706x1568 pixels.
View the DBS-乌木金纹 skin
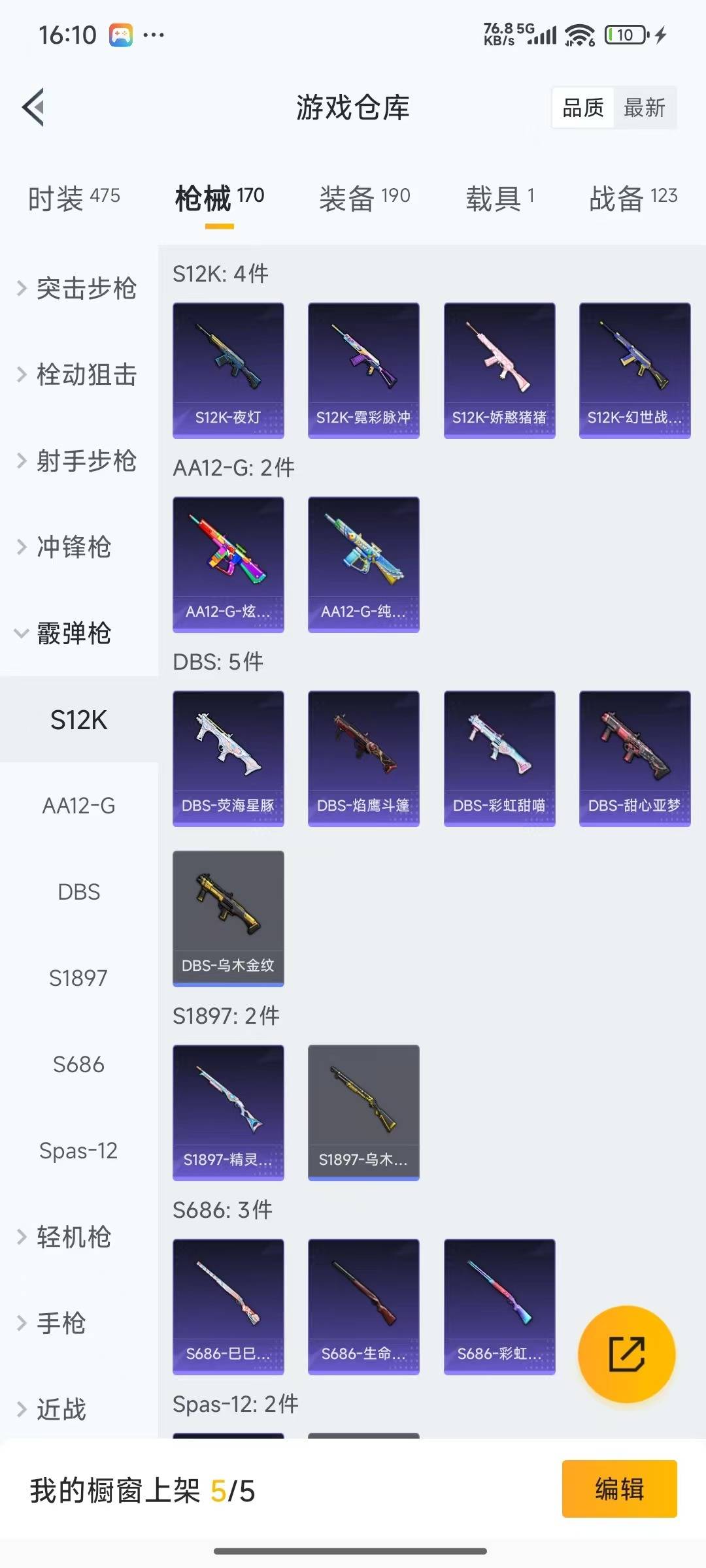click(x=228, y=918)
